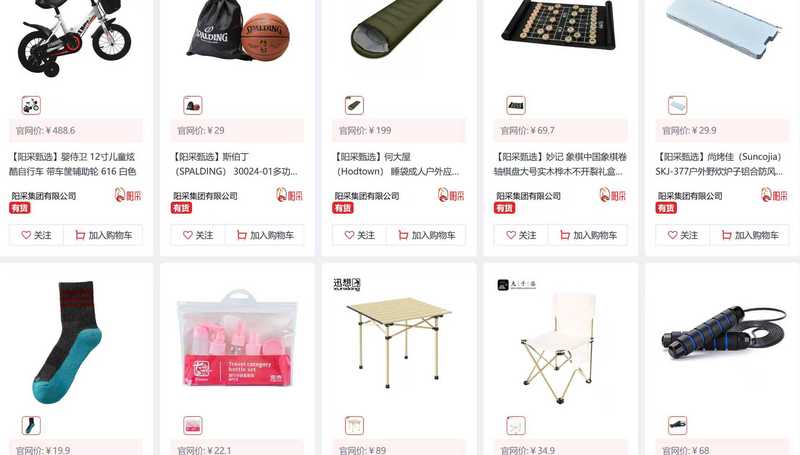The image size is (800, 455).
Task: Follow the Spalding basketball item
Action: [x=197, y=236]
